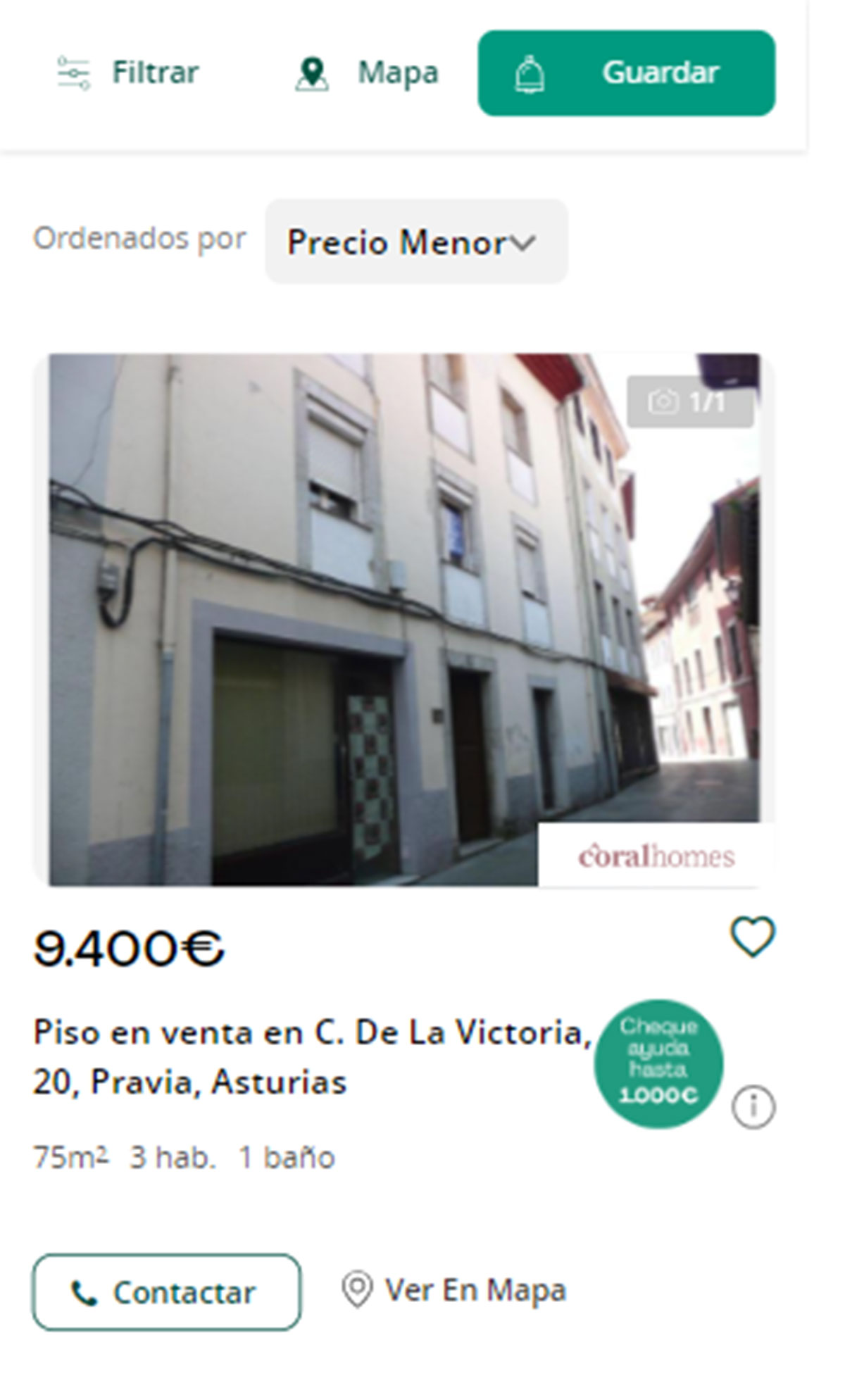Open the Filtrar filter options
The height and width of the screenshot is (1400, 845).
128,73
